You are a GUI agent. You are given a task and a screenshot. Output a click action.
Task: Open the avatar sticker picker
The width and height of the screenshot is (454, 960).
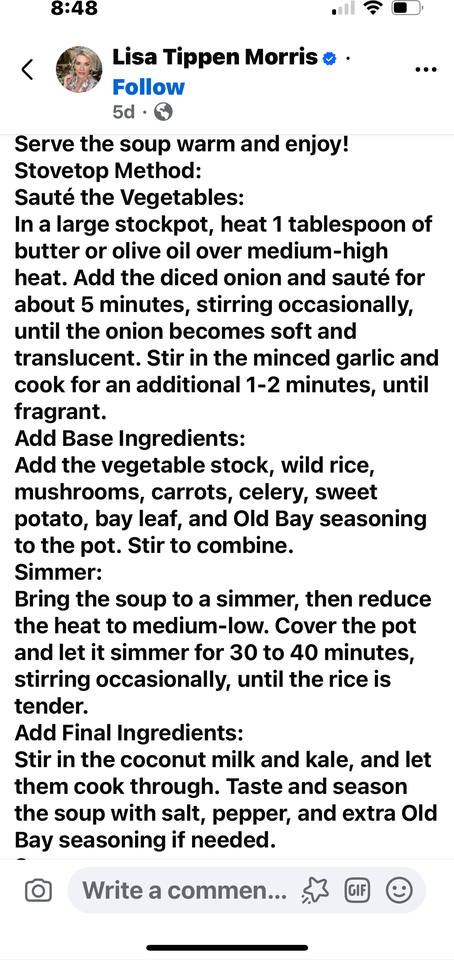(x=314, y=890)
